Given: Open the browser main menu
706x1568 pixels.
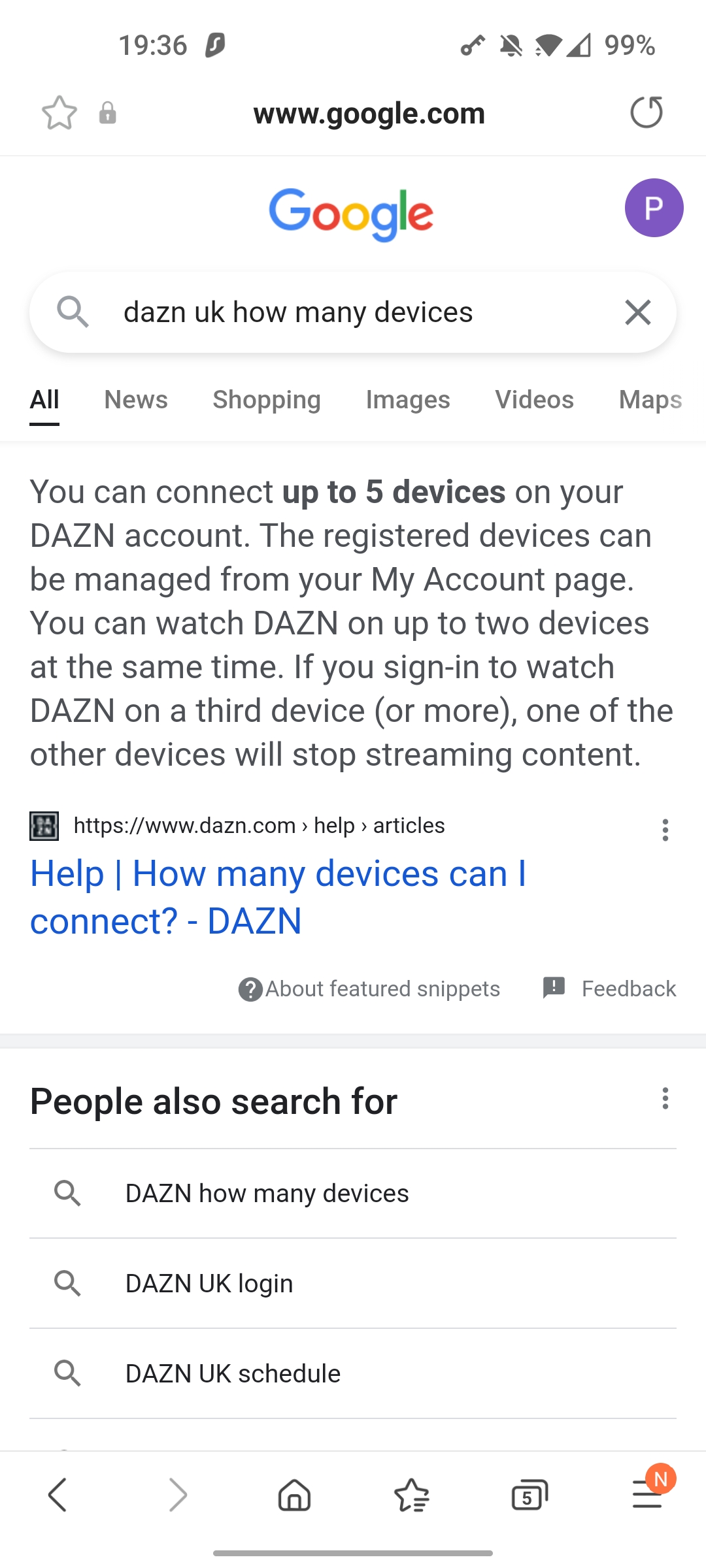Looking at the screenshot, I should (x=647, y=1495).
